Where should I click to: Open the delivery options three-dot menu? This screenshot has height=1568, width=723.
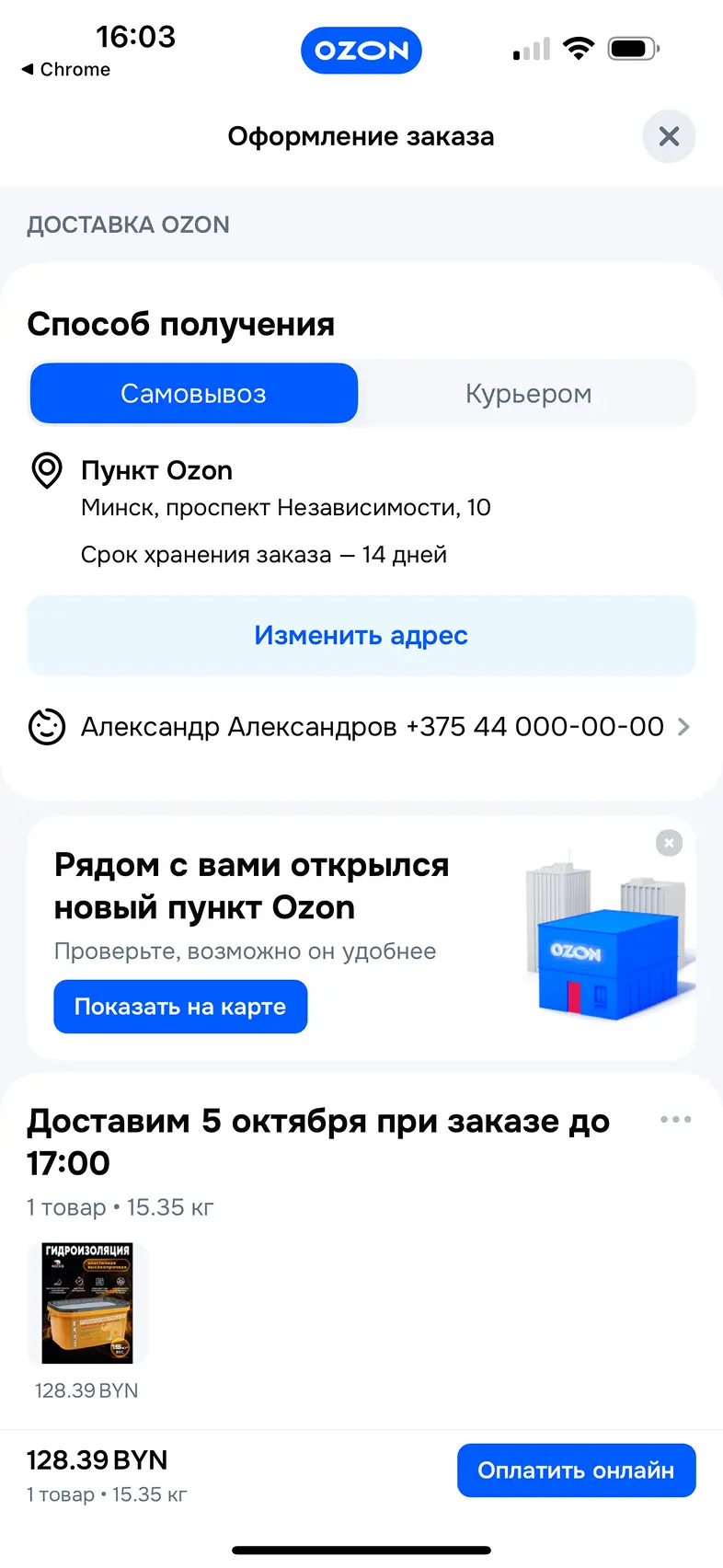[x=675, y=1120]
